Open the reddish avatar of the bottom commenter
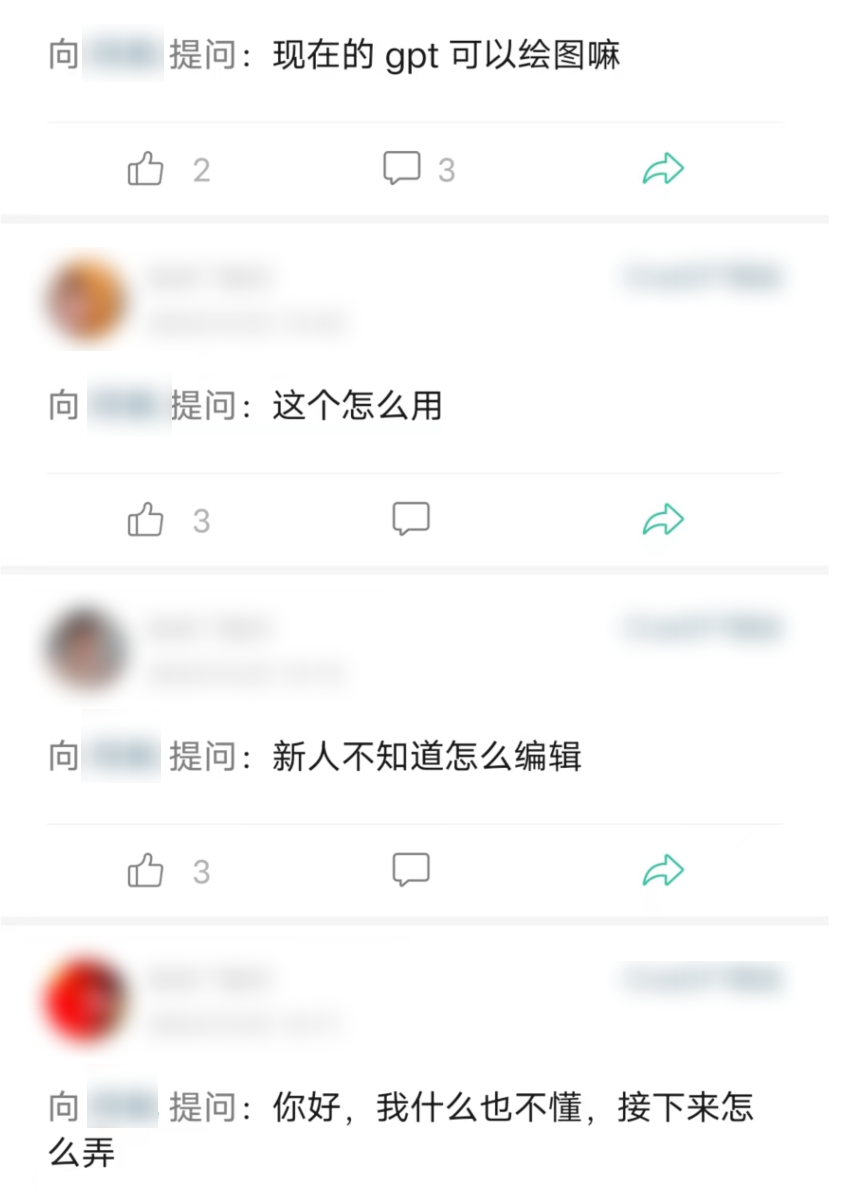Screen dimensions: 844x1202 pos(86,1000)
